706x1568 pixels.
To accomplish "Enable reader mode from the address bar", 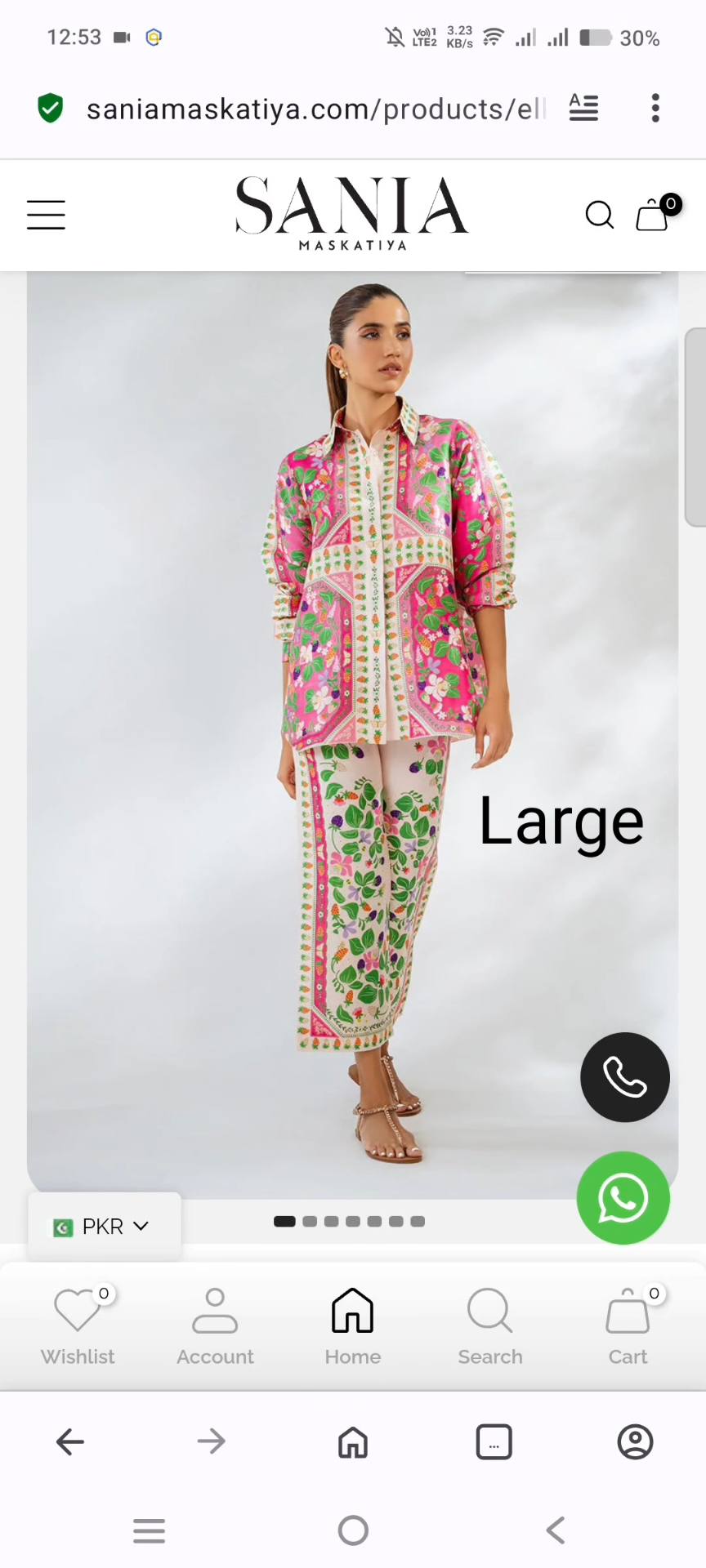I will click(x=583, y=108).
